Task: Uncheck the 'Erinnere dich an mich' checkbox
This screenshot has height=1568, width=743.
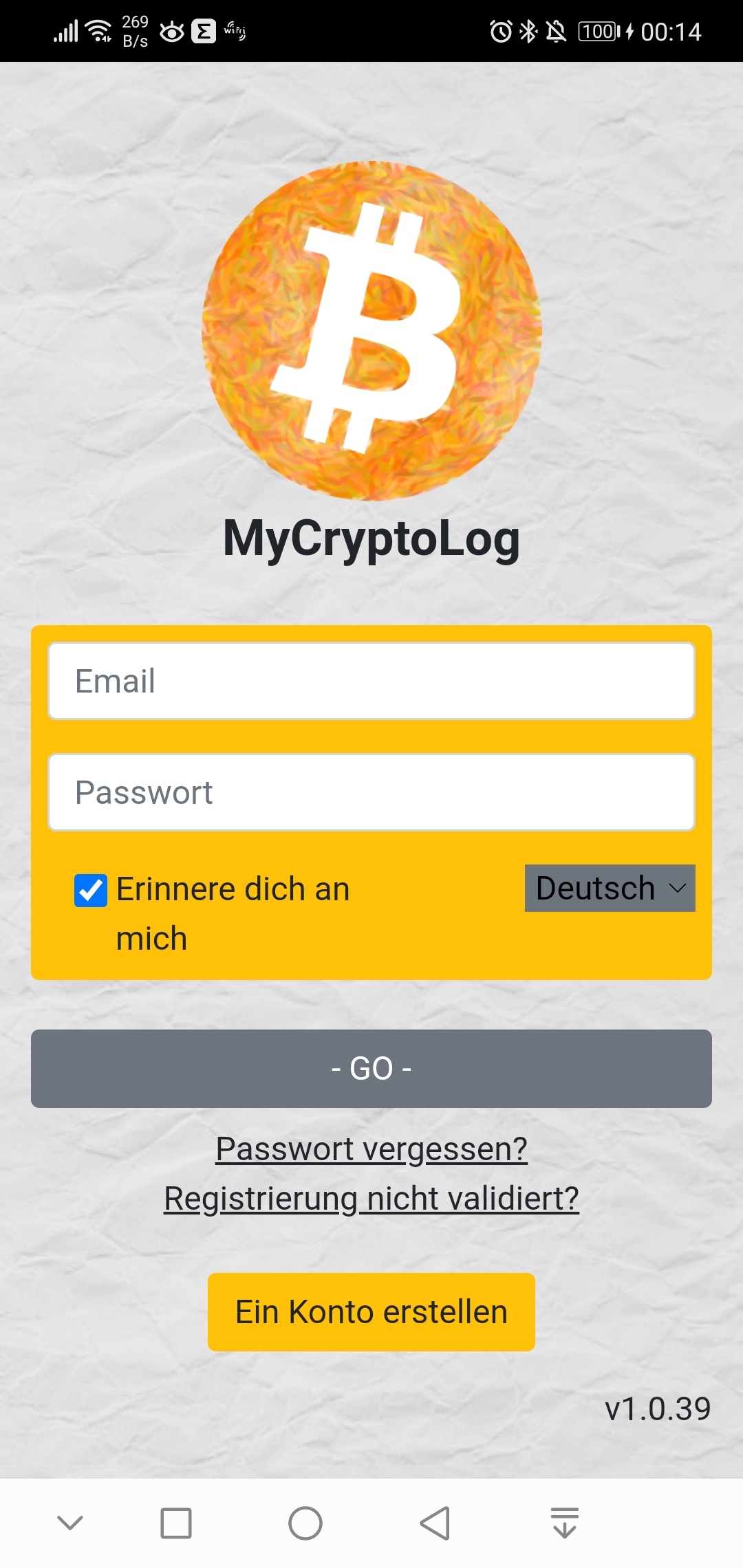Action: tap(91, 891)
